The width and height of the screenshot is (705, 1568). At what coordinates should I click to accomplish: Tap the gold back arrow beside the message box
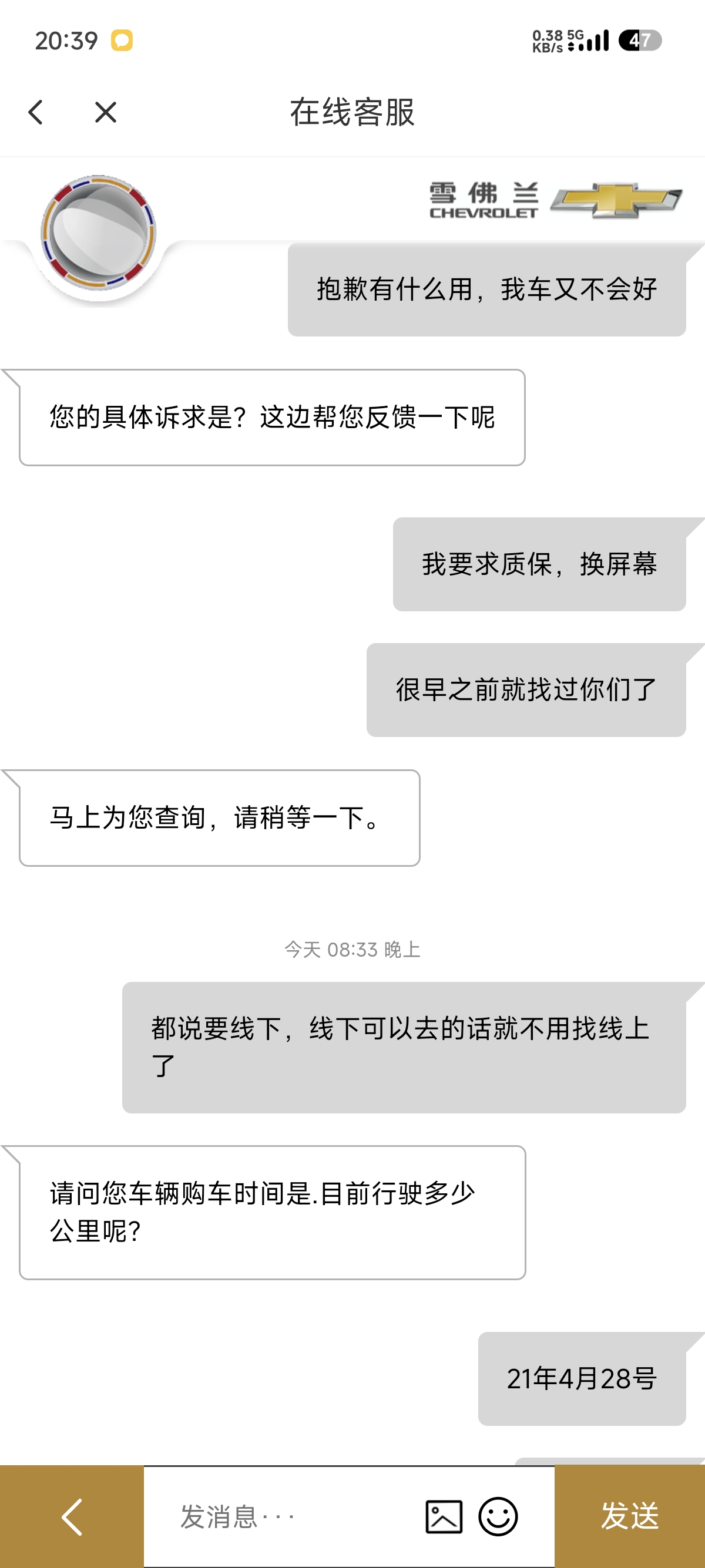(x=72, y=1516)
